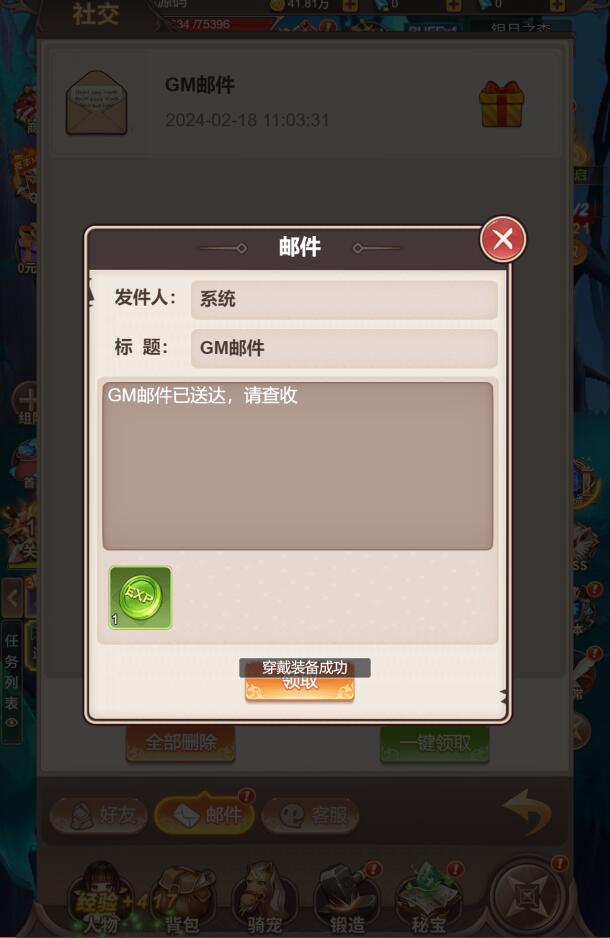Switch to the 好友 tab
This screenshot has height=938, width=610.
100,815
